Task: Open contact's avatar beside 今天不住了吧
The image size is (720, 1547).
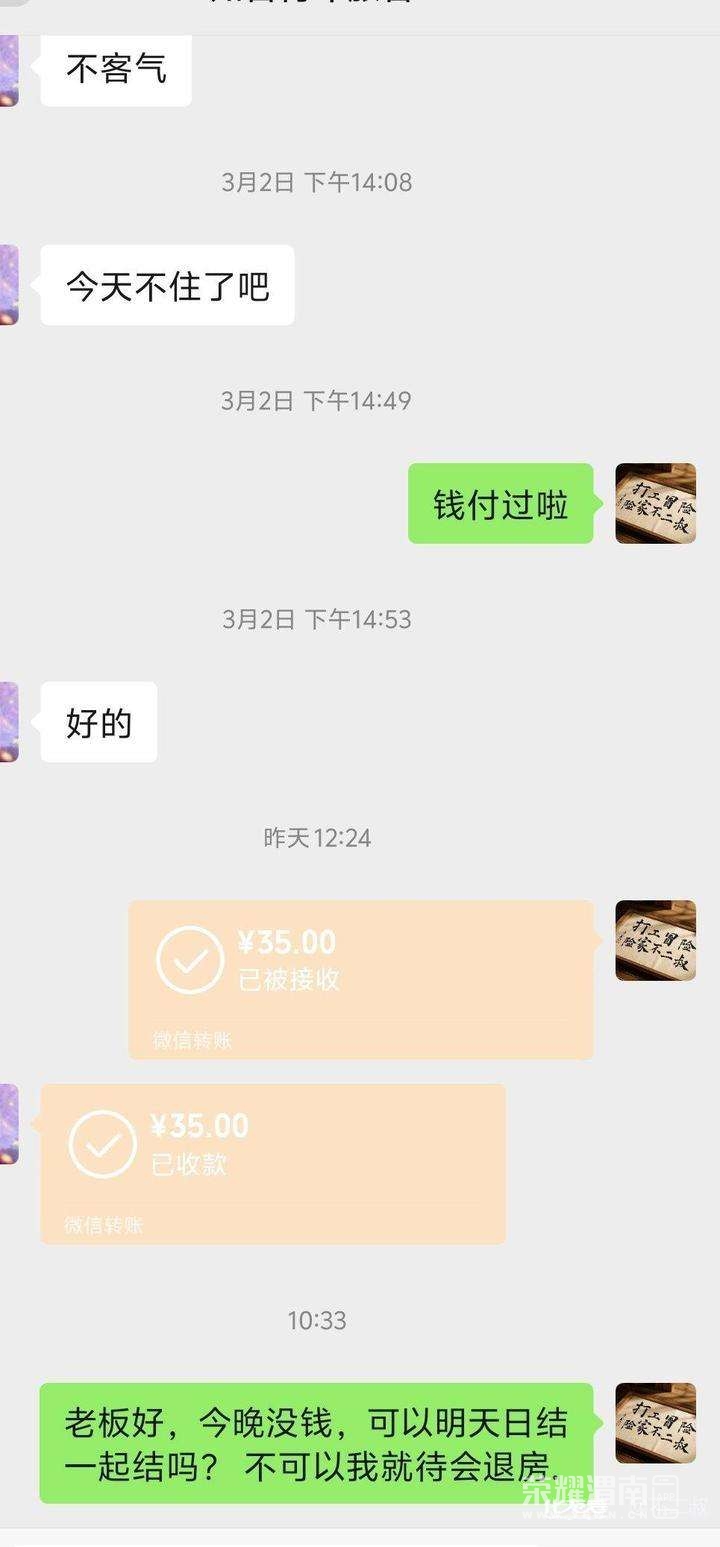Action: pos(8,285)
